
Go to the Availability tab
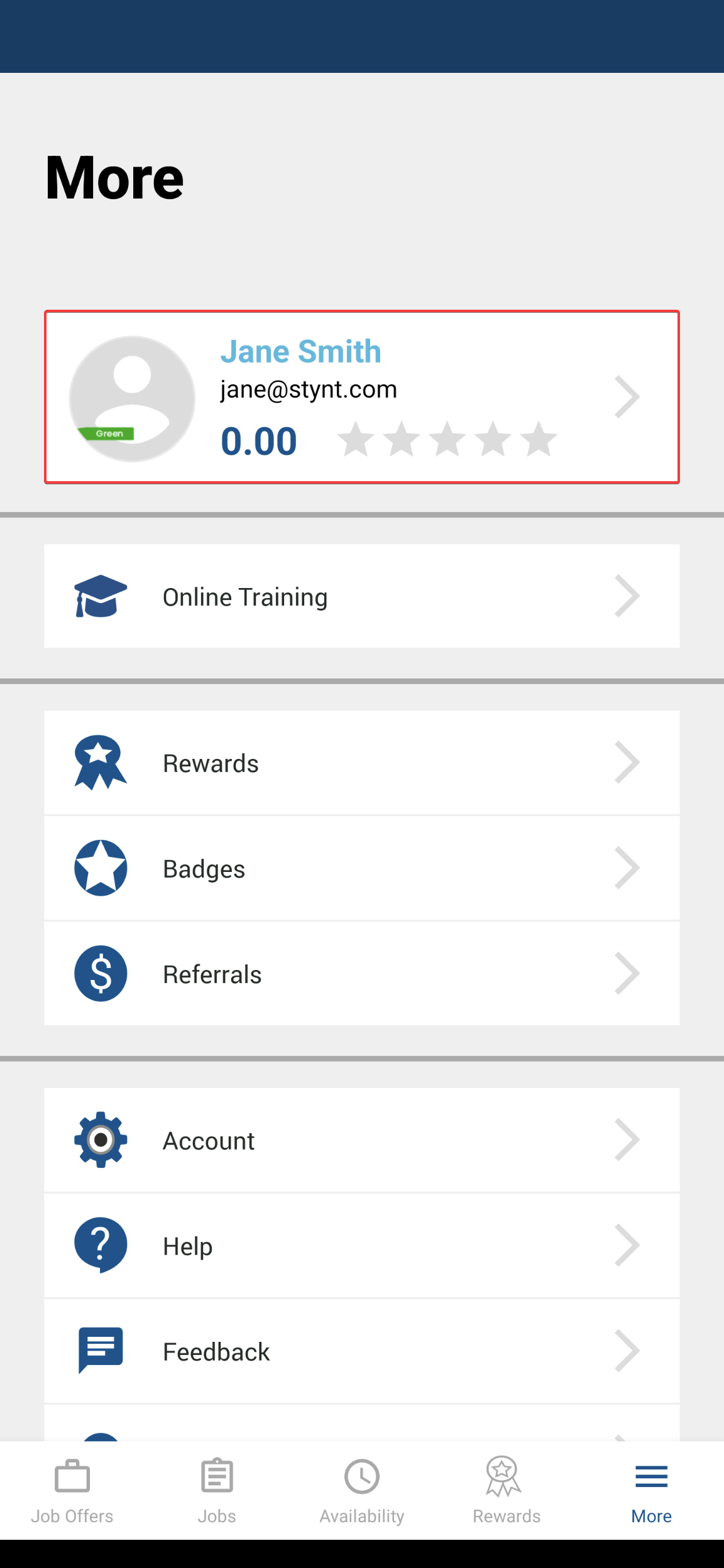coord(362,1490)
